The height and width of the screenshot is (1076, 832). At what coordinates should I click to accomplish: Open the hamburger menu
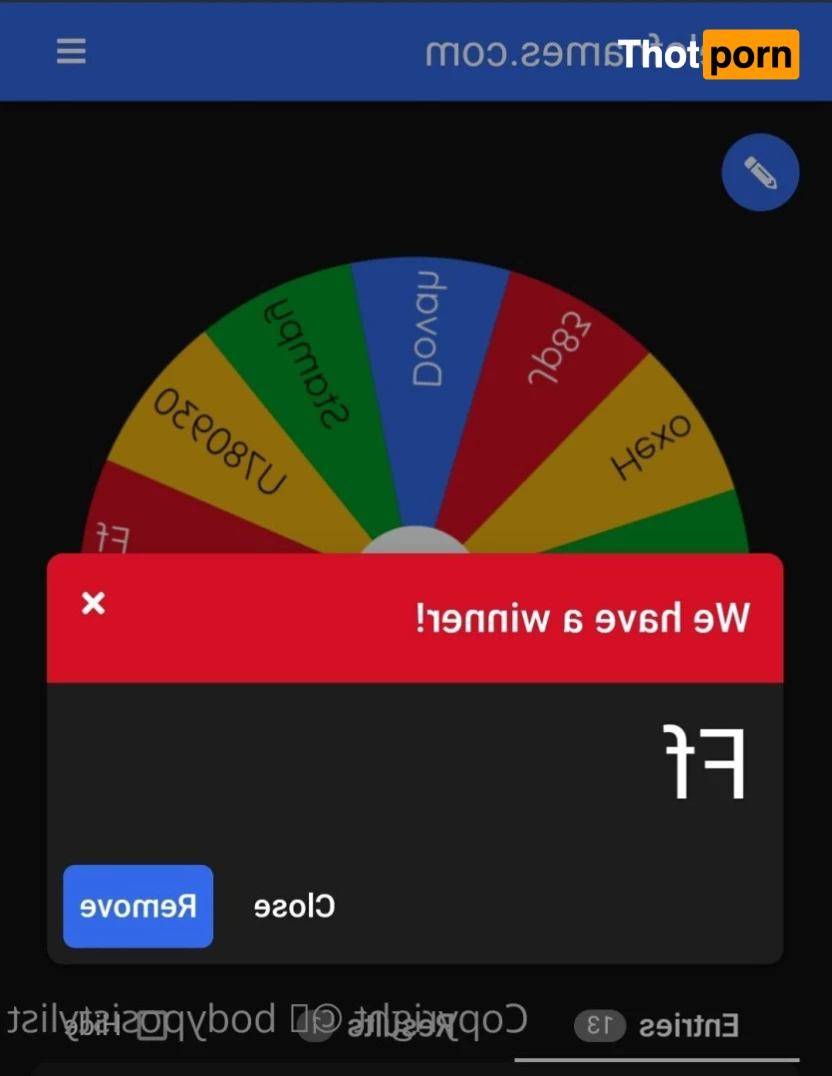[71, 52]
